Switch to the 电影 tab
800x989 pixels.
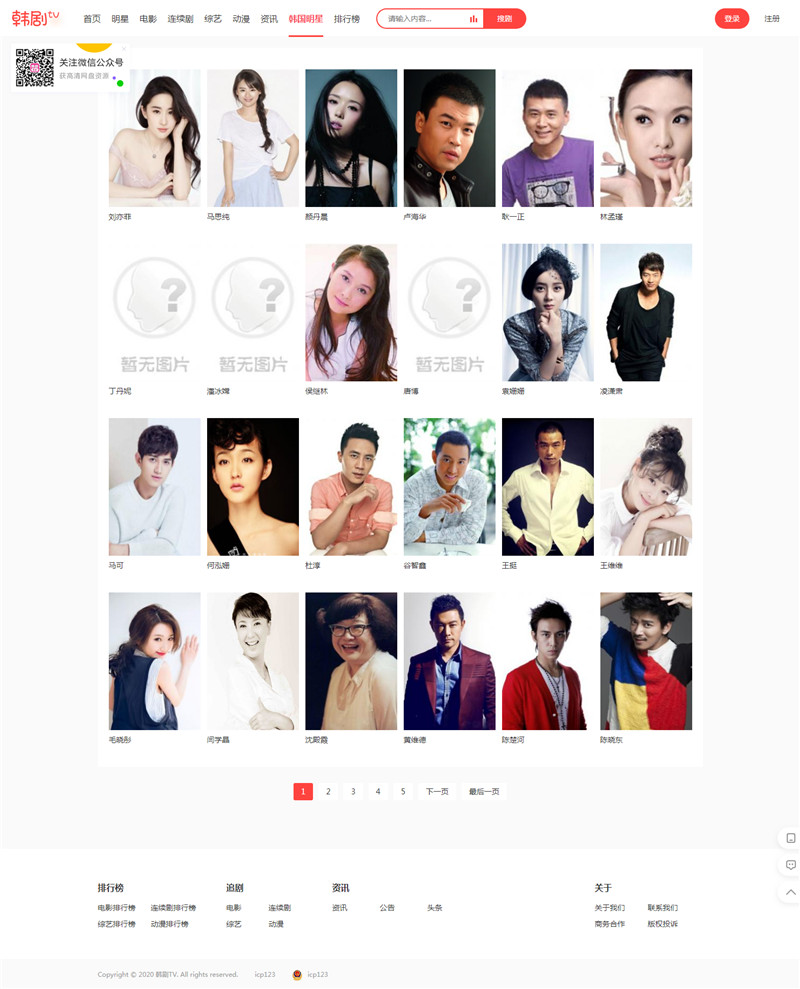[x=148, y=19]
